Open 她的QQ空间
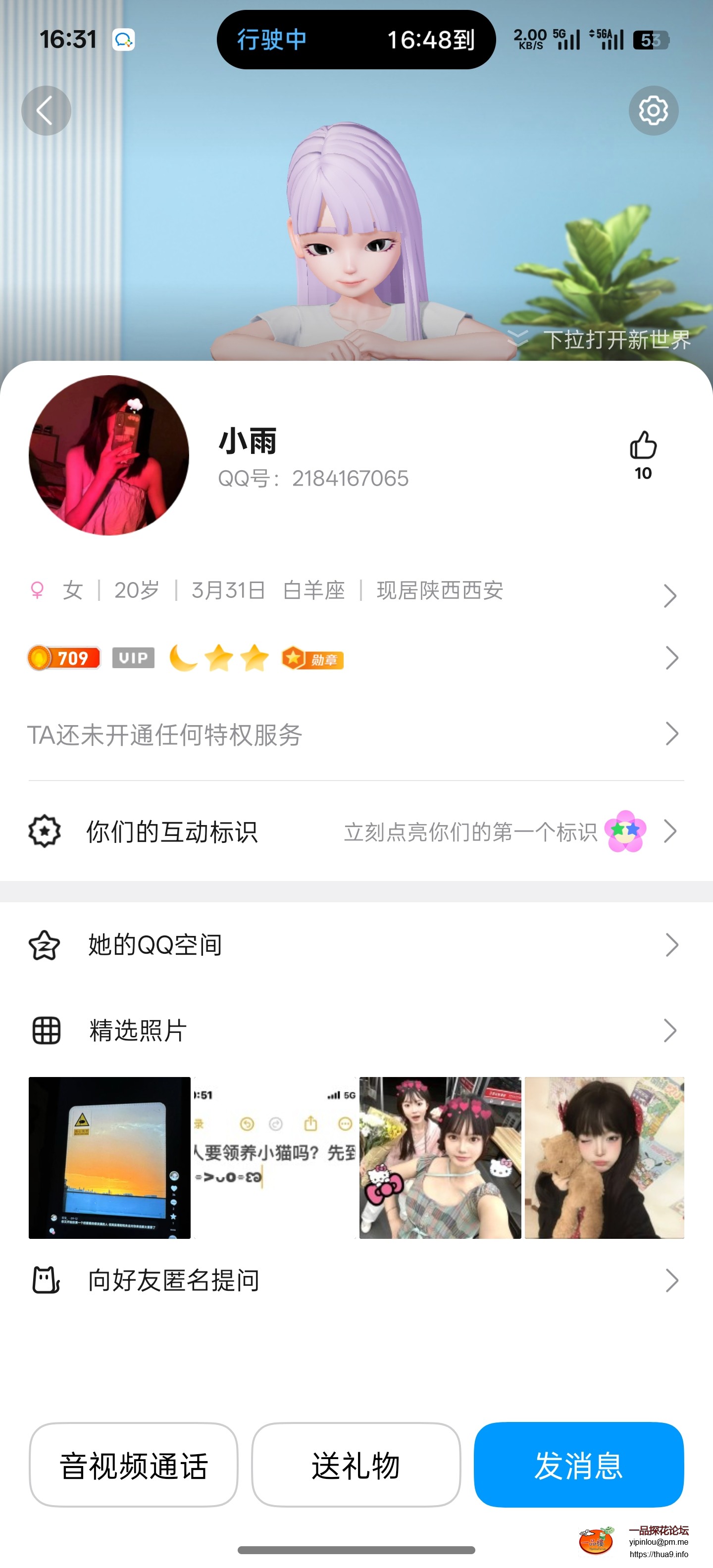 pyautogui.click(x=353, y=945)
